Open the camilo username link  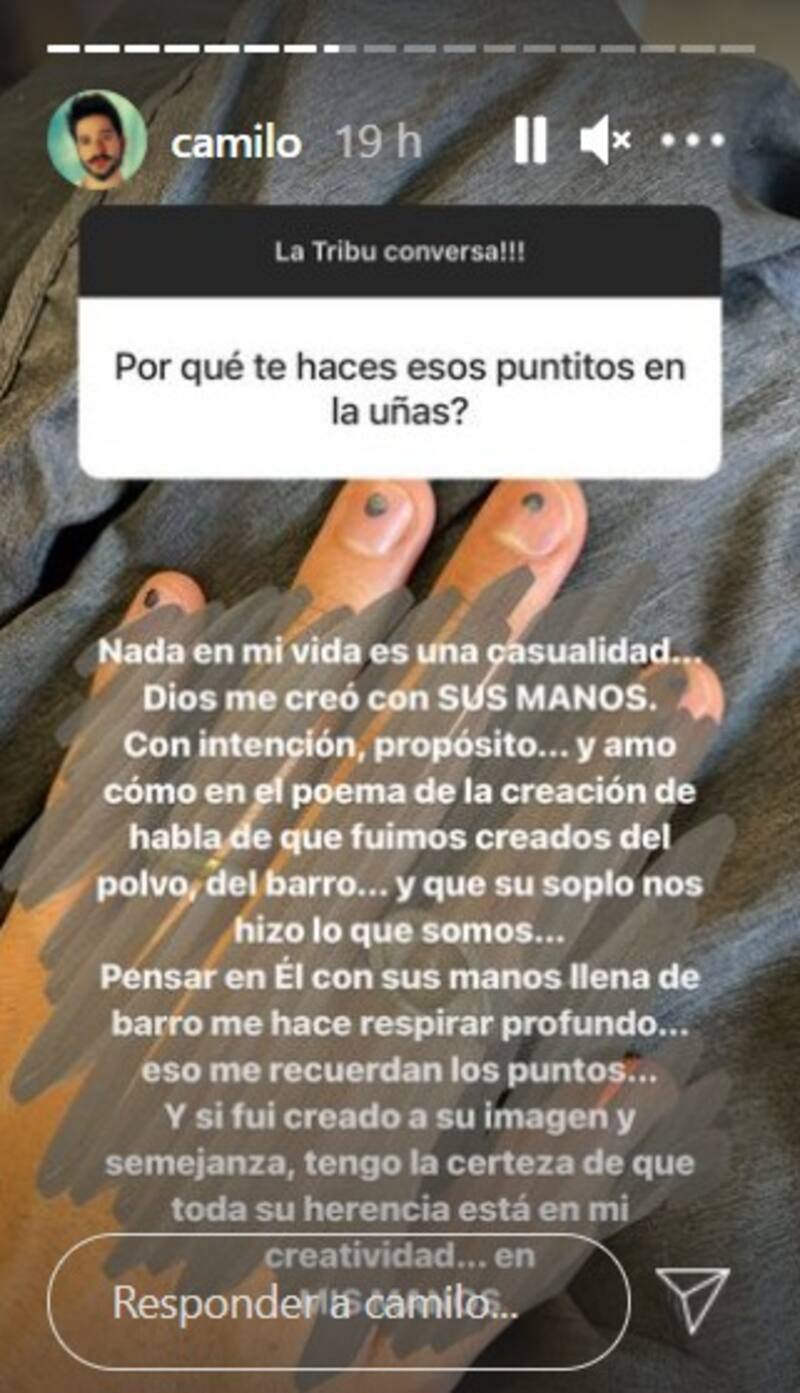(236, 142)
